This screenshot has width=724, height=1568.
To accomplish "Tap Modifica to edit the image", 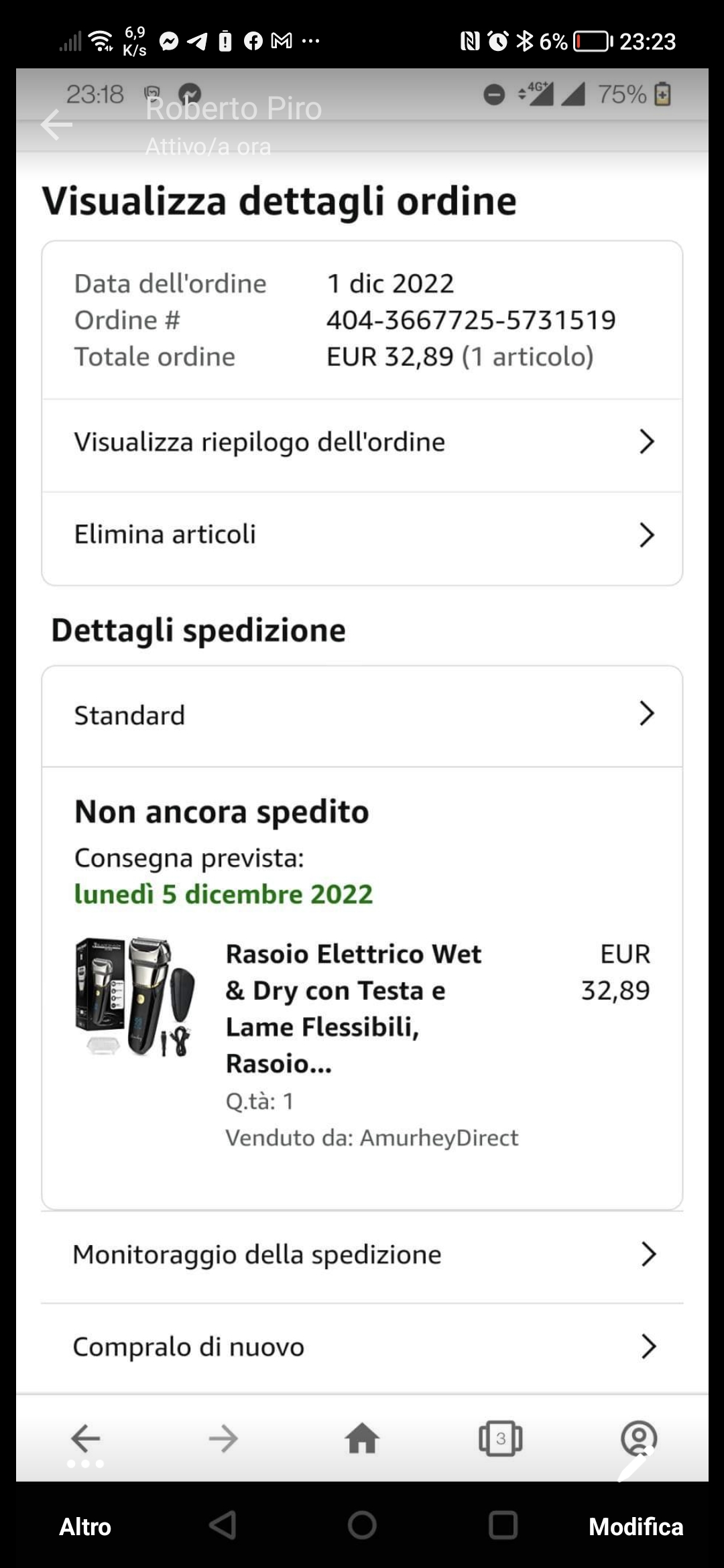I will tap(636, 1526).
